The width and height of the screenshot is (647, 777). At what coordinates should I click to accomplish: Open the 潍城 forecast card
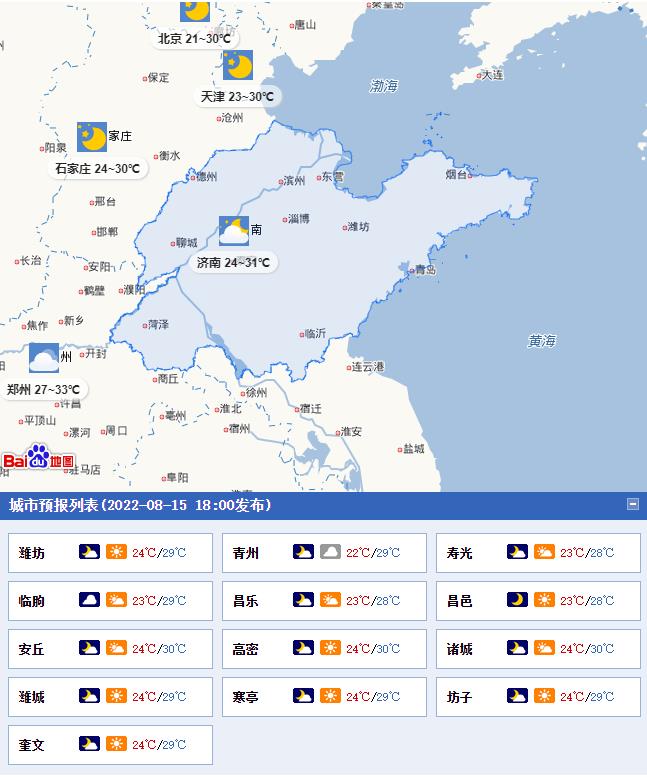tap(110, 697)
